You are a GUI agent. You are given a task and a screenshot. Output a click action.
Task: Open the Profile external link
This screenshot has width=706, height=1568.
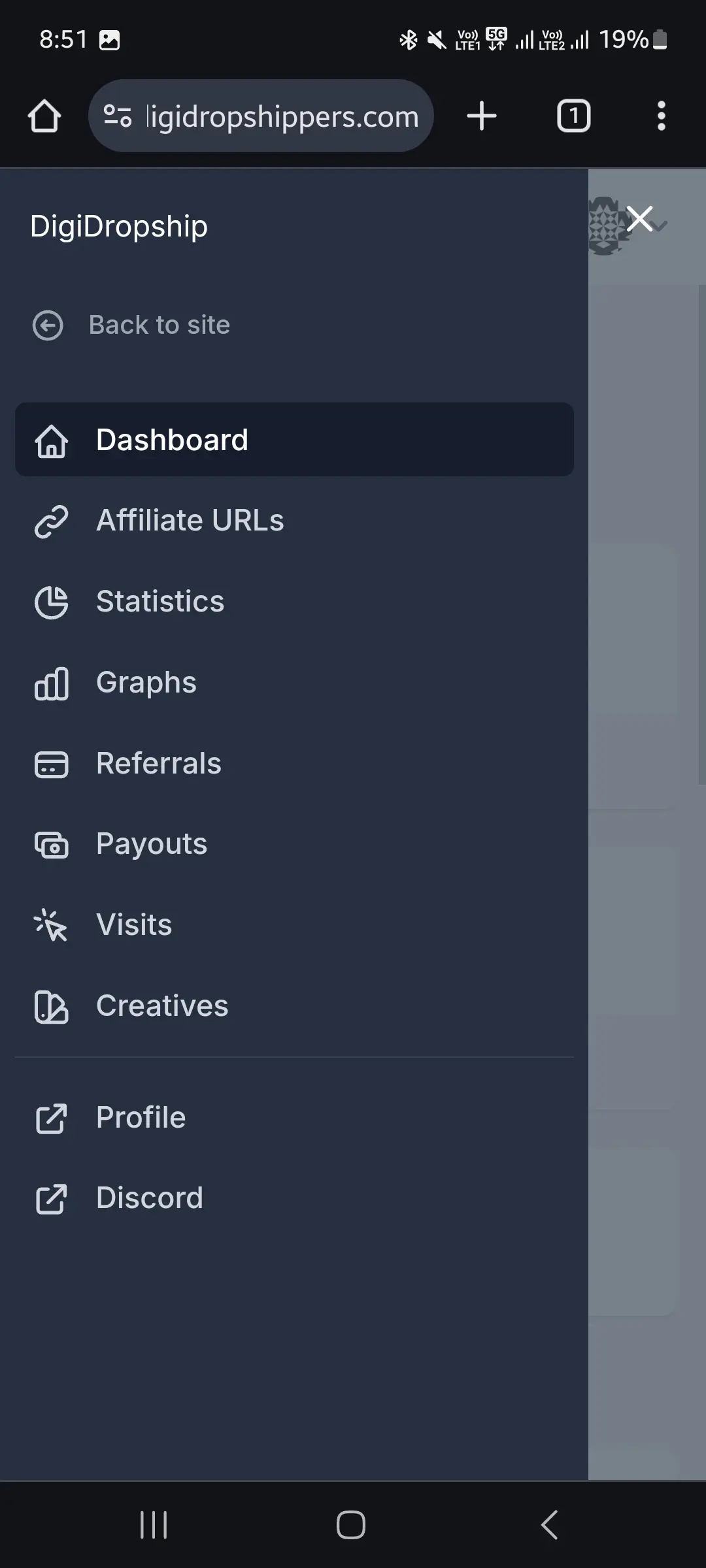click(x=294, y=1118)
